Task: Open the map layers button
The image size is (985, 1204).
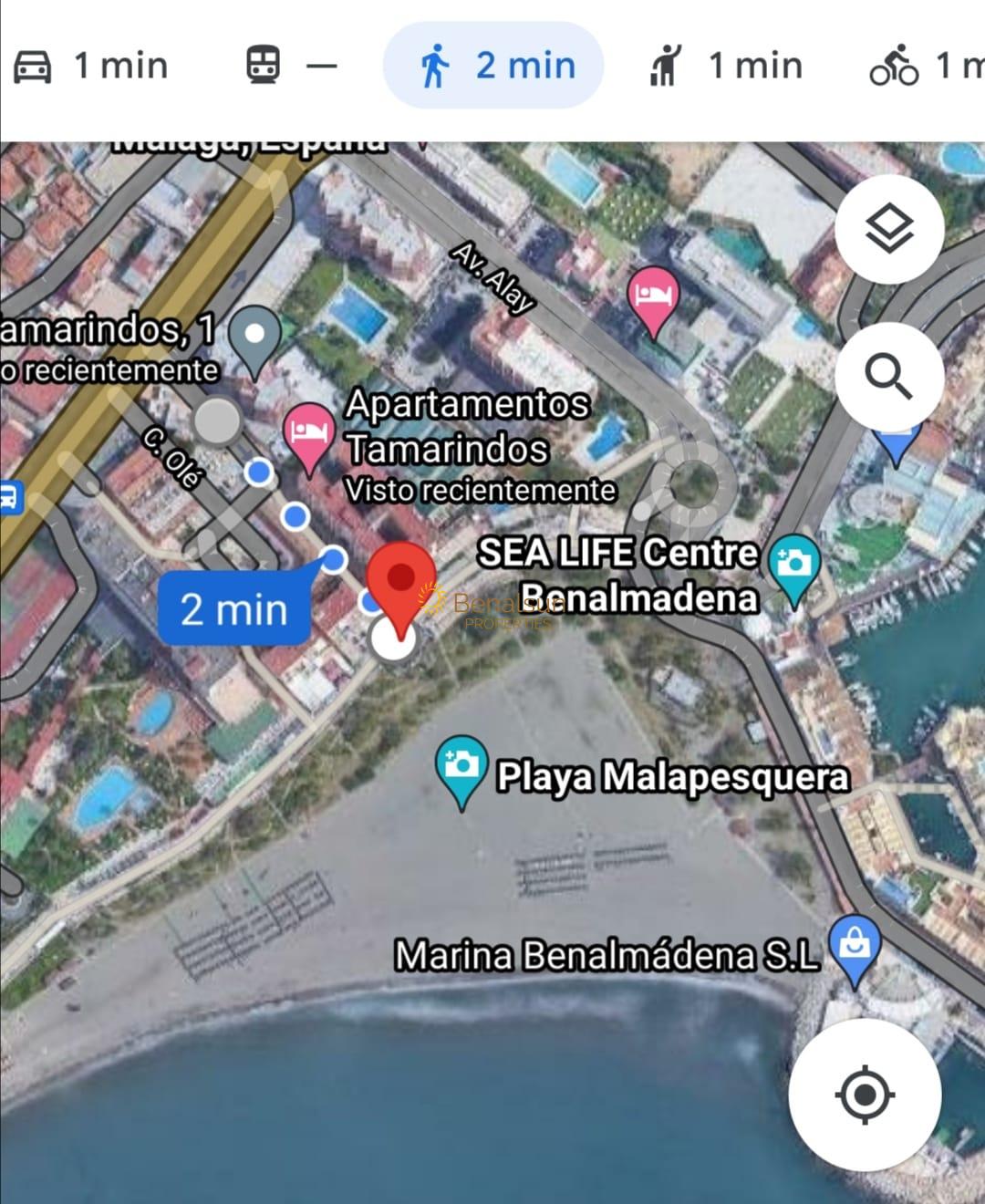Action: [x=888, y=229]
